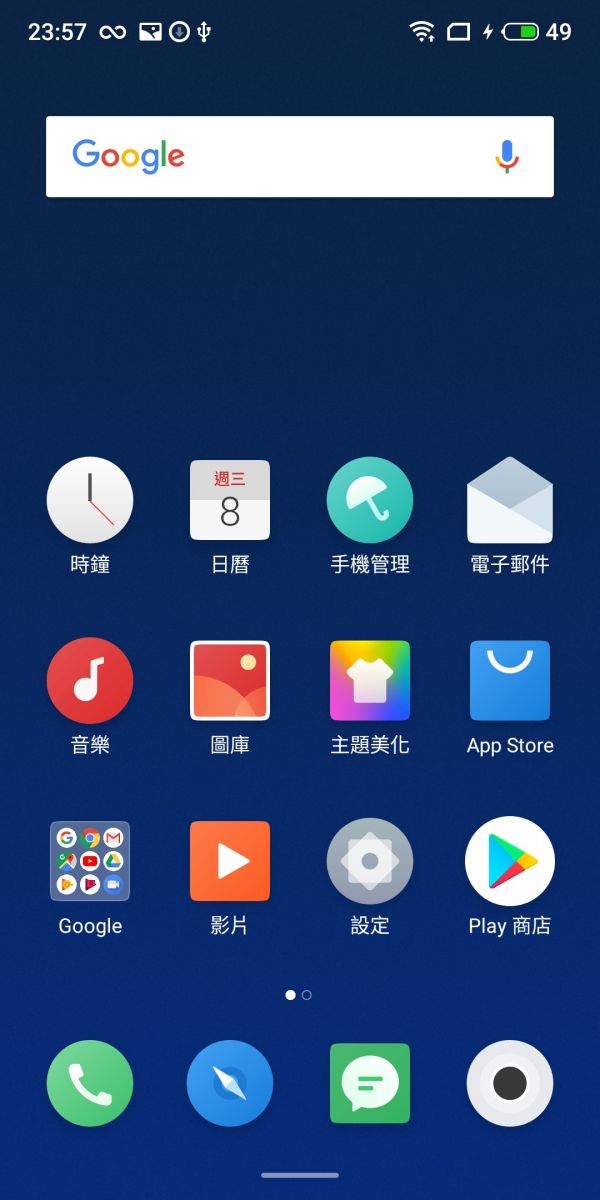The width and height of the screenshot is (600, 1200).
Task: Open the green messages app in the dock
Action: 370,1083
